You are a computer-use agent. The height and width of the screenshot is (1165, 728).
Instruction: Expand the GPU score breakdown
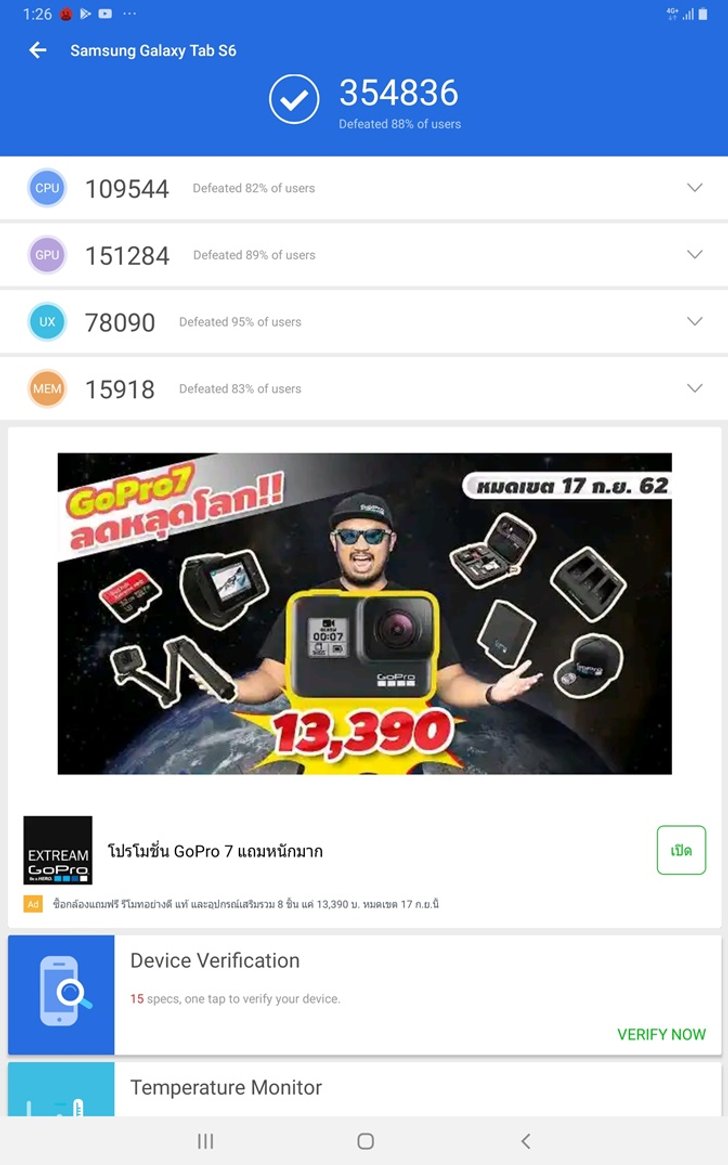pyautogui.click(x=695, y=255)
